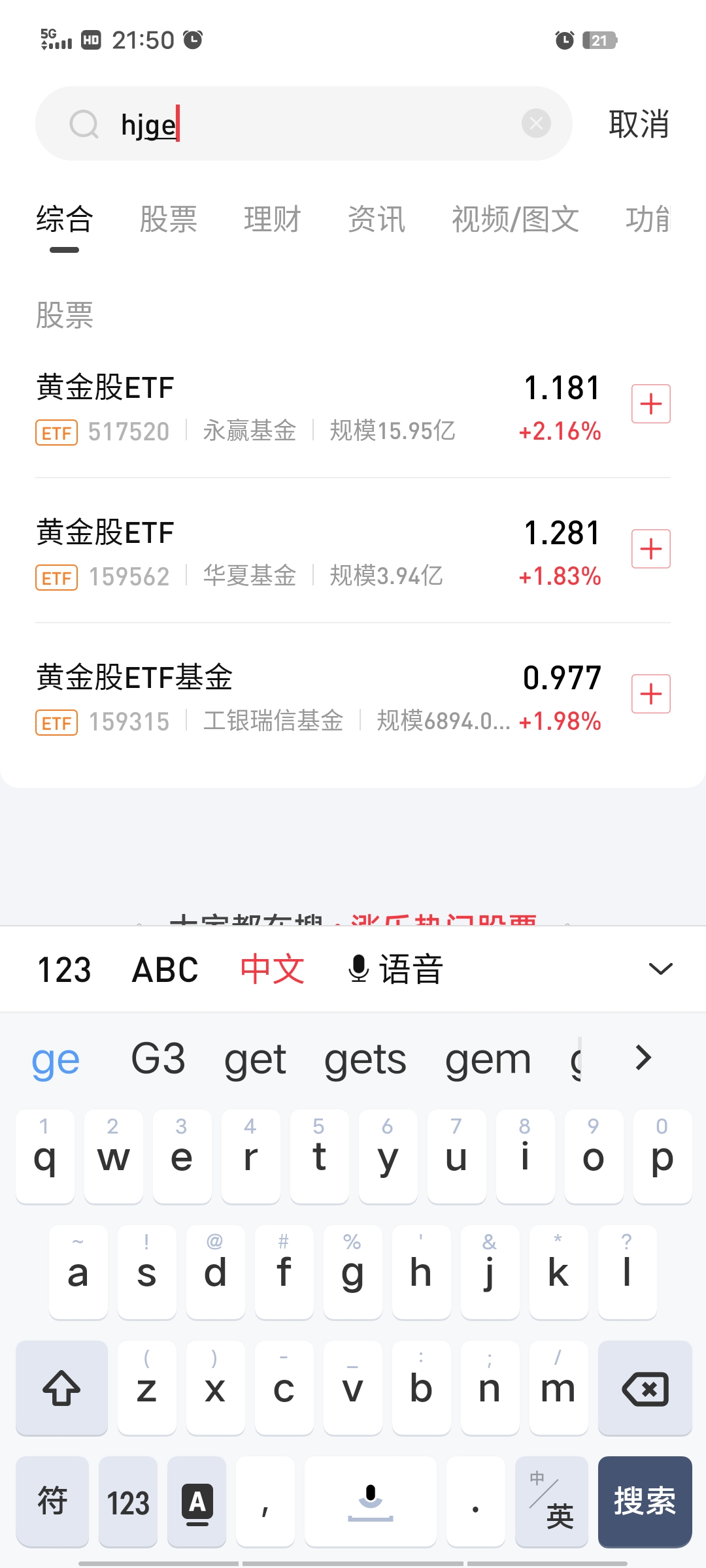Open the 资讯 tab

377,219
